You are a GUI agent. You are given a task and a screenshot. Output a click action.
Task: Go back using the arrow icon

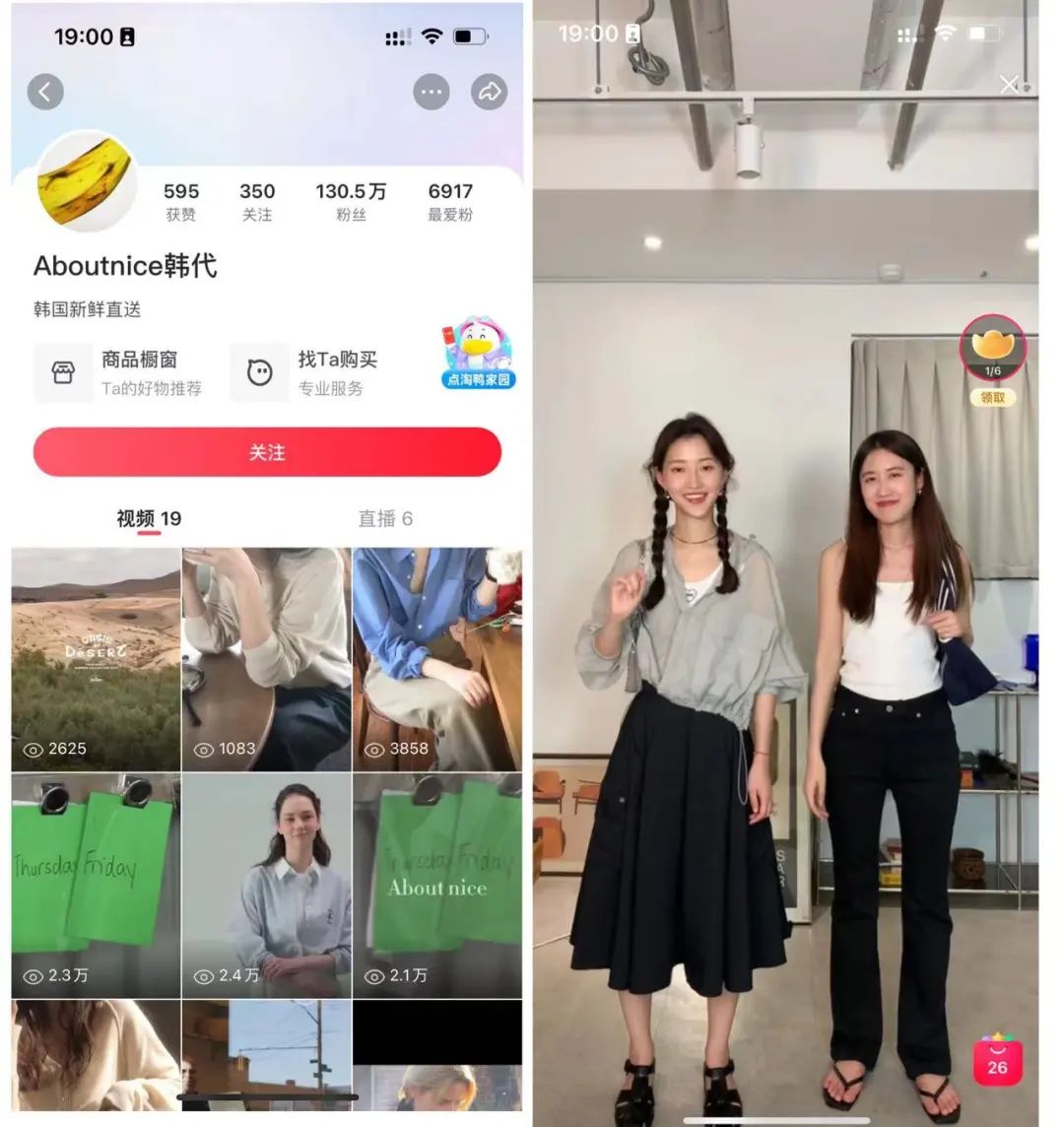45,92
